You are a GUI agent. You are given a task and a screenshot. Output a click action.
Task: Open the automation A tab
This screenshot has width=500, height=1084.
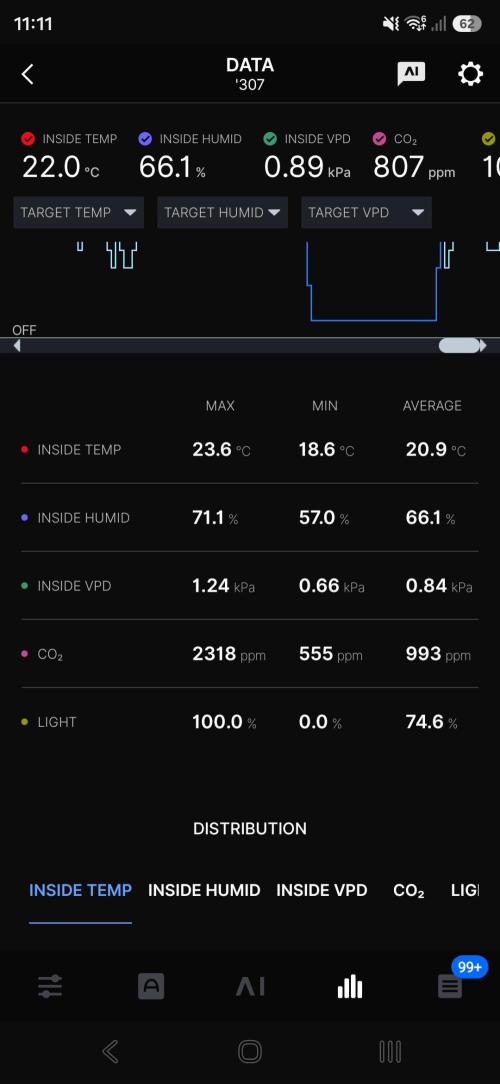151,986
